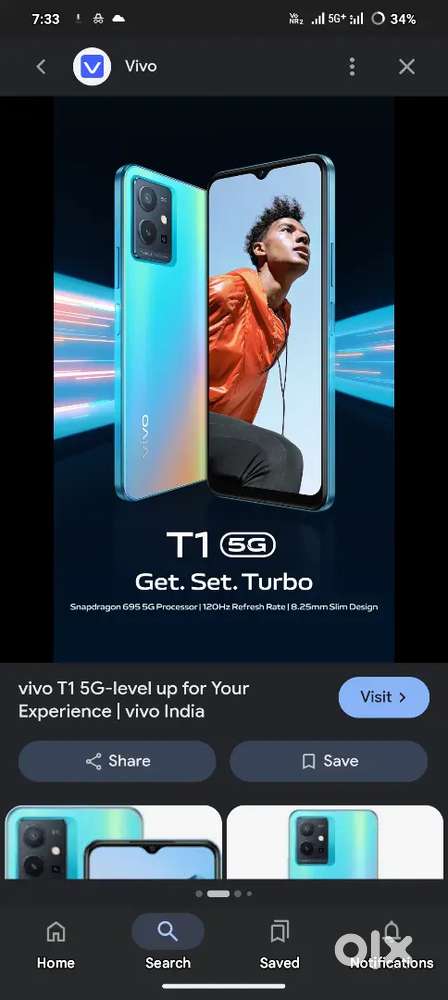Screen dimensions: 448x1000
Task: Open the Notifications tab
Action: pyautogui.click(x=391, y=945)
